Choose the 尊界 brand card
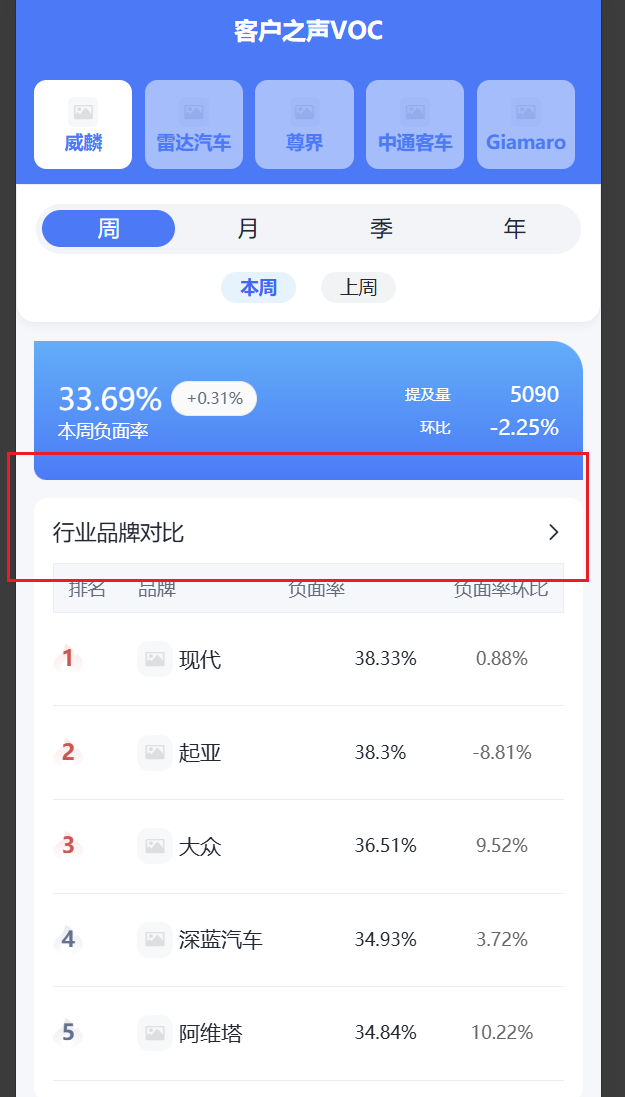This screenshot has width=625, height=1097. (304, 124)
